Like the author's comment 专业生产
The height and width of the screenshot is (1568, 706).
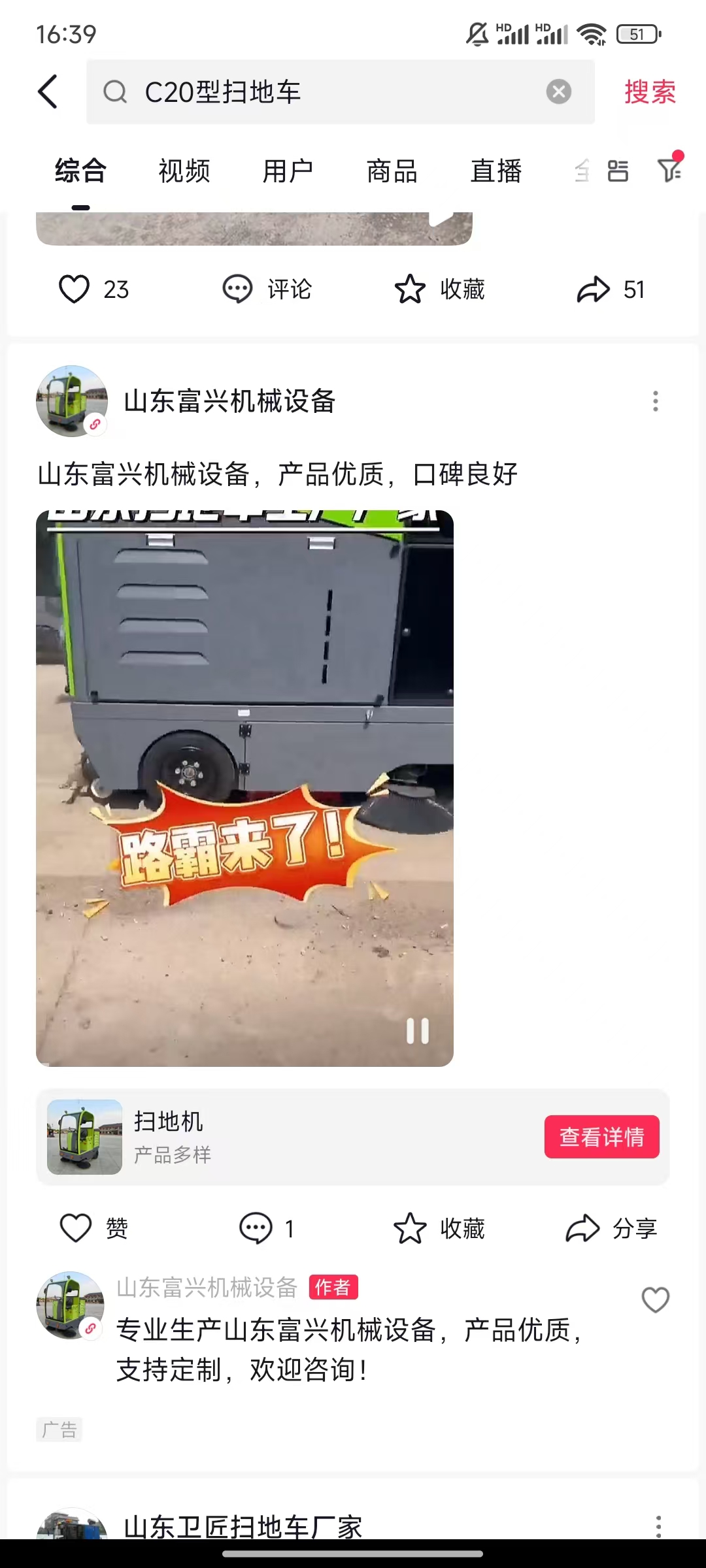[655, 1299]
